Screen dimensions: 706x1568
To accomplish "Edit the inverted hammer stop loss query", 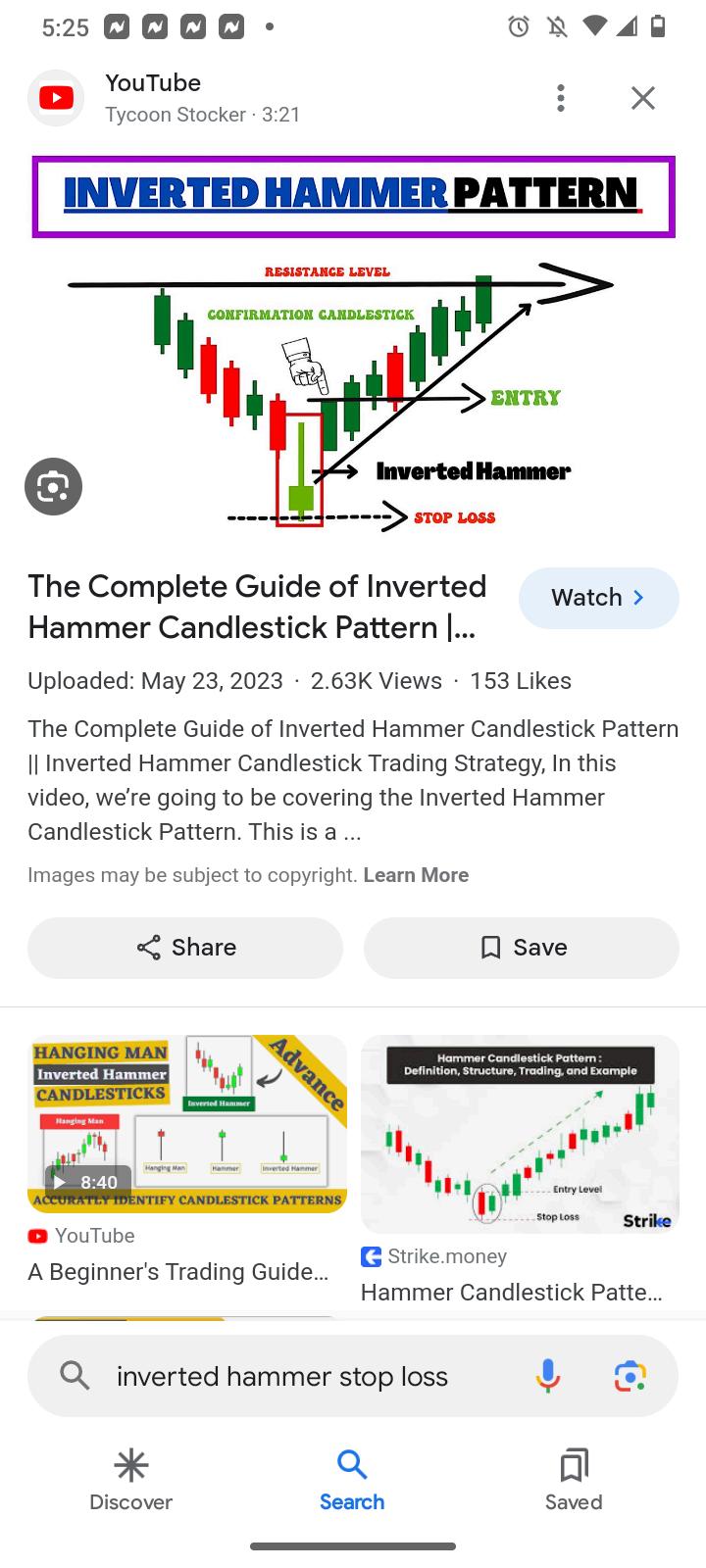I will 282,1377.
